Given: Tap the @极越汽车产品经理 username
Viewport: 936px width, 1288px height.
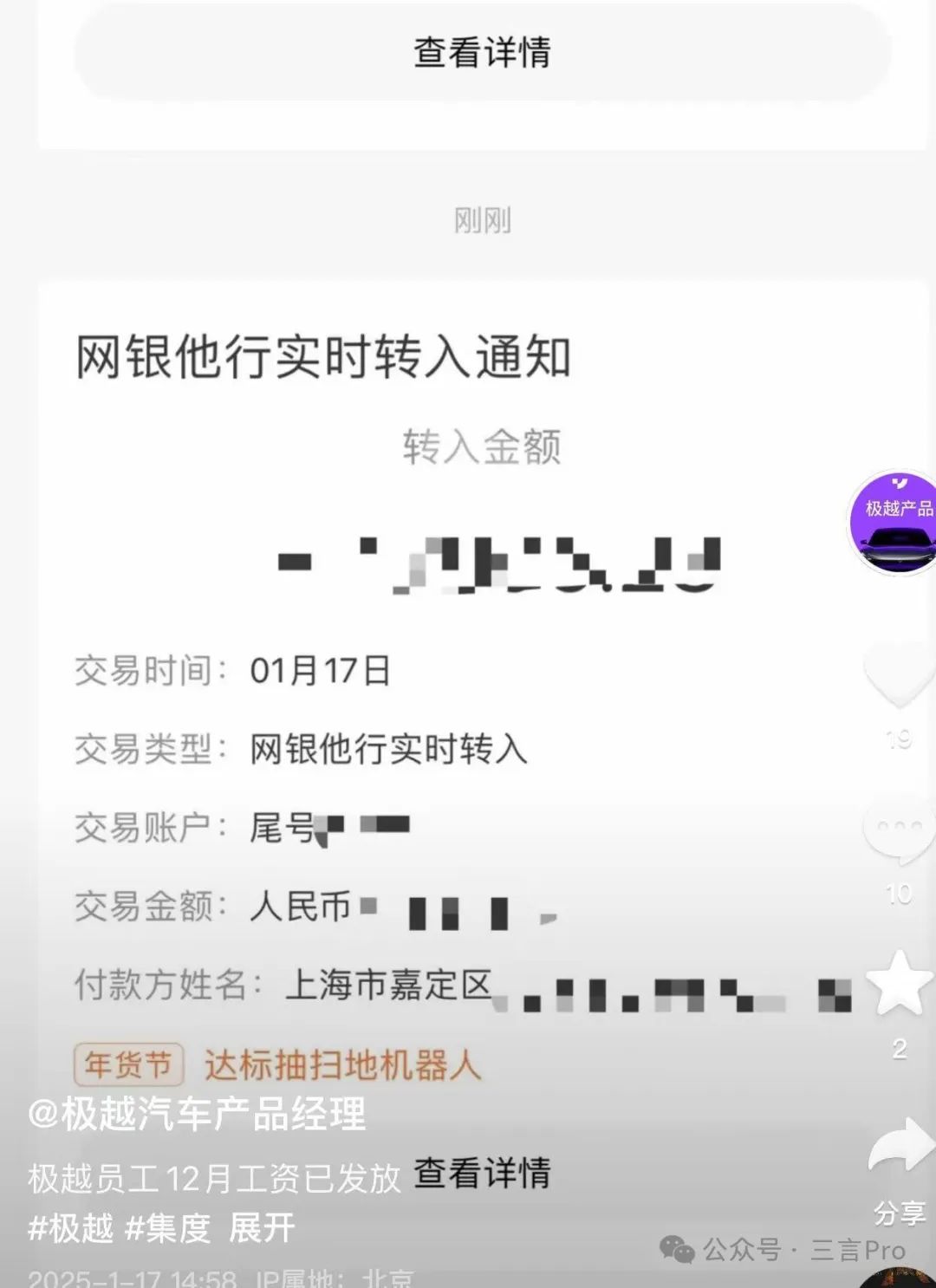Looking at the screenshot, I should click(x=195, y=1114).
